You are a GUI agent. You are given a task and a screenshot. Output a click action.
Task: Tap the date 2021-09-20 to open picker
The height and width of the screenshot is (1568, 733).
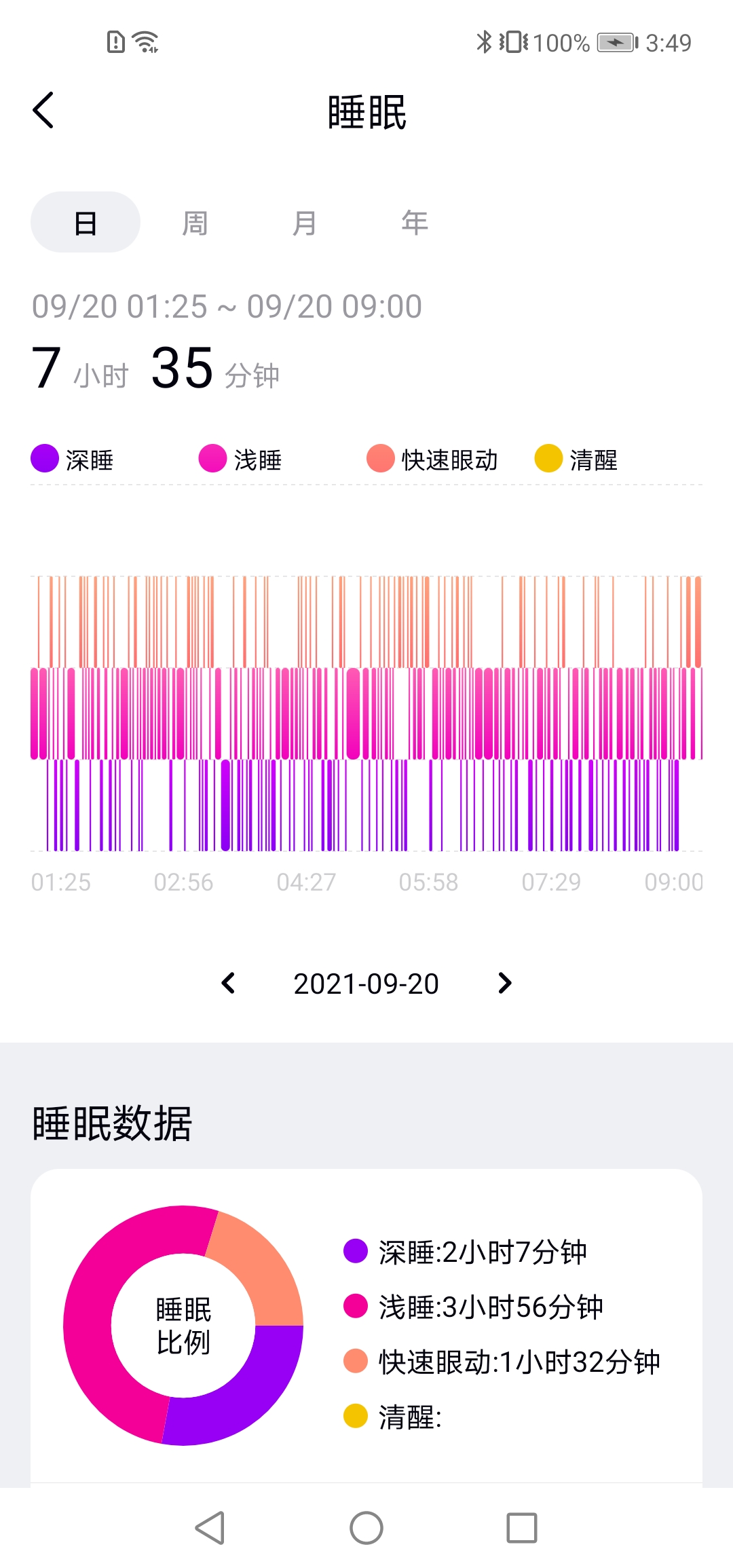coord(366,983)
